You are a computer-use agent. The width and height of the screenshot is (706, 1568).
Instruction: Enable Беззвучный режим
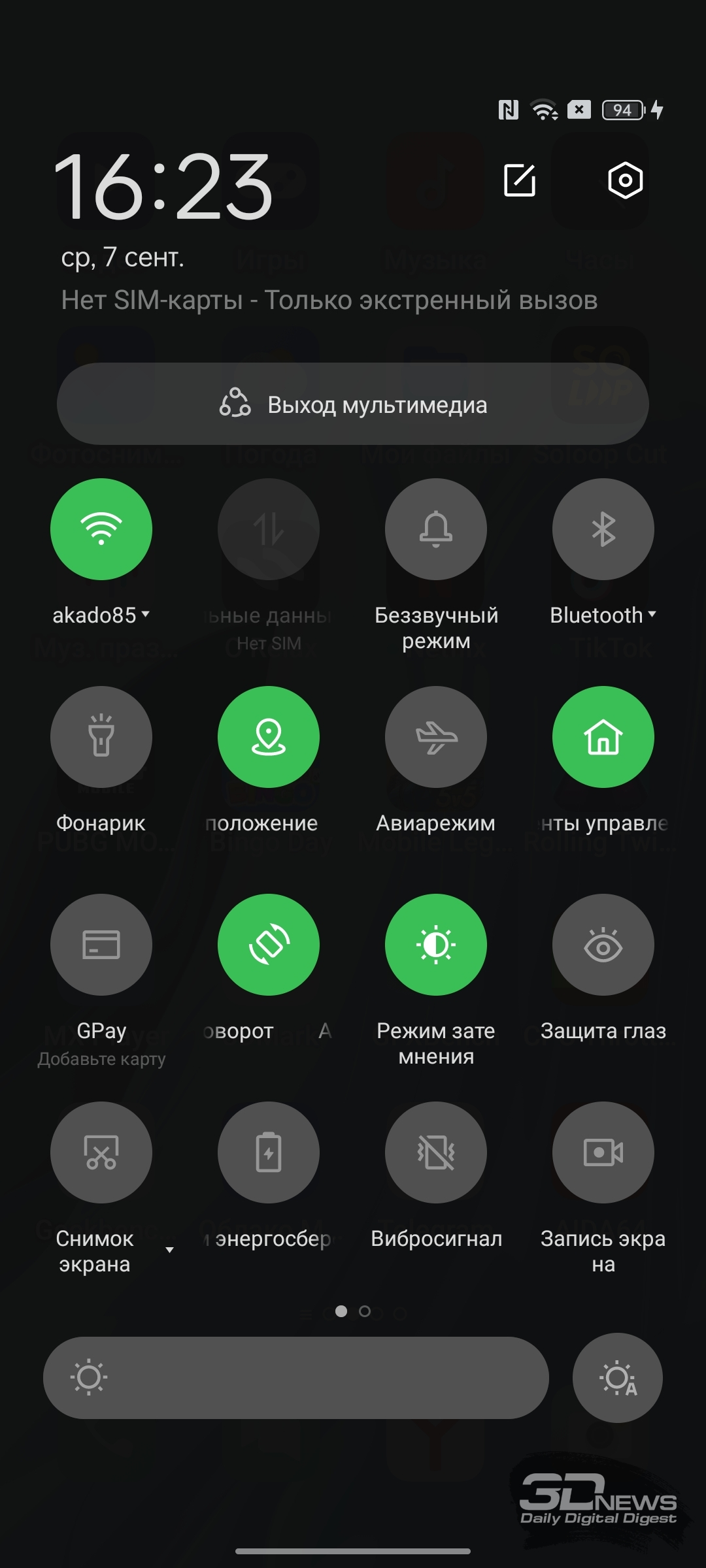[x=436, y=529]
